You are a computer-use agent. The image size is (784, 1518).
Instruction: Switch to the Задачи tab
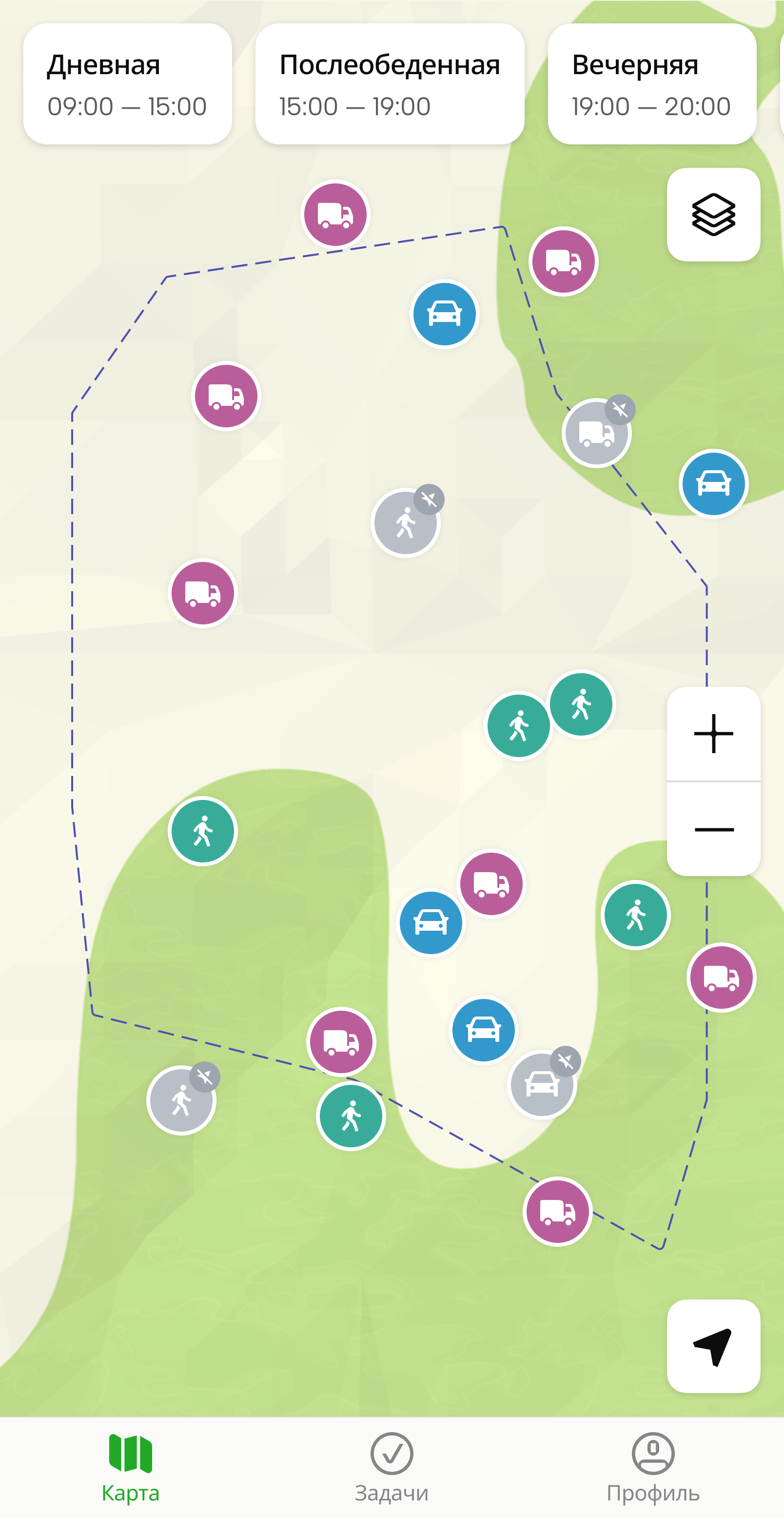pos(392,1468)
